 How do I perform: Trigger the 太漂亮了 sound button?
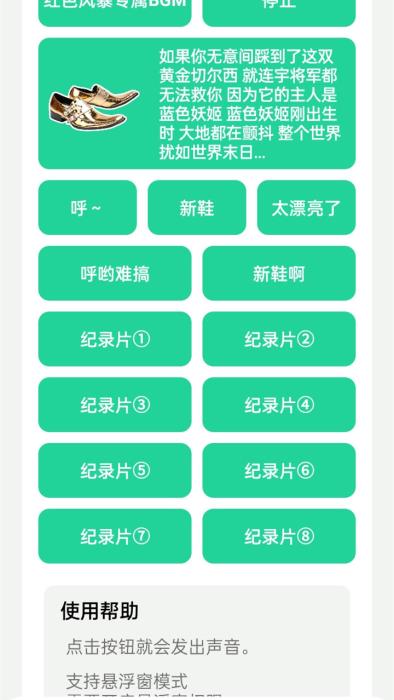coord(307,208)
